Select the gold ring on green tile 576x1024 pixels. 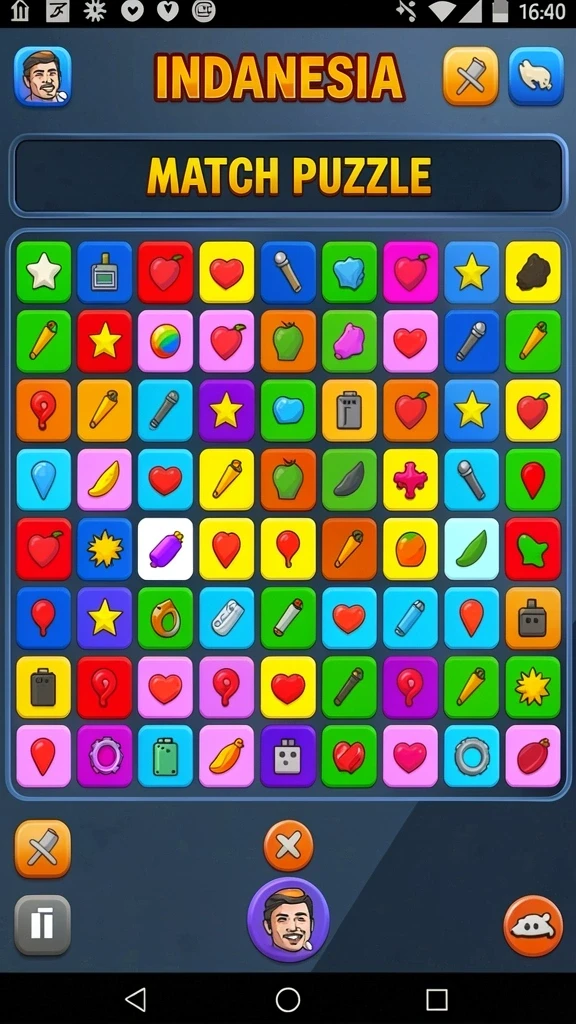165,618
